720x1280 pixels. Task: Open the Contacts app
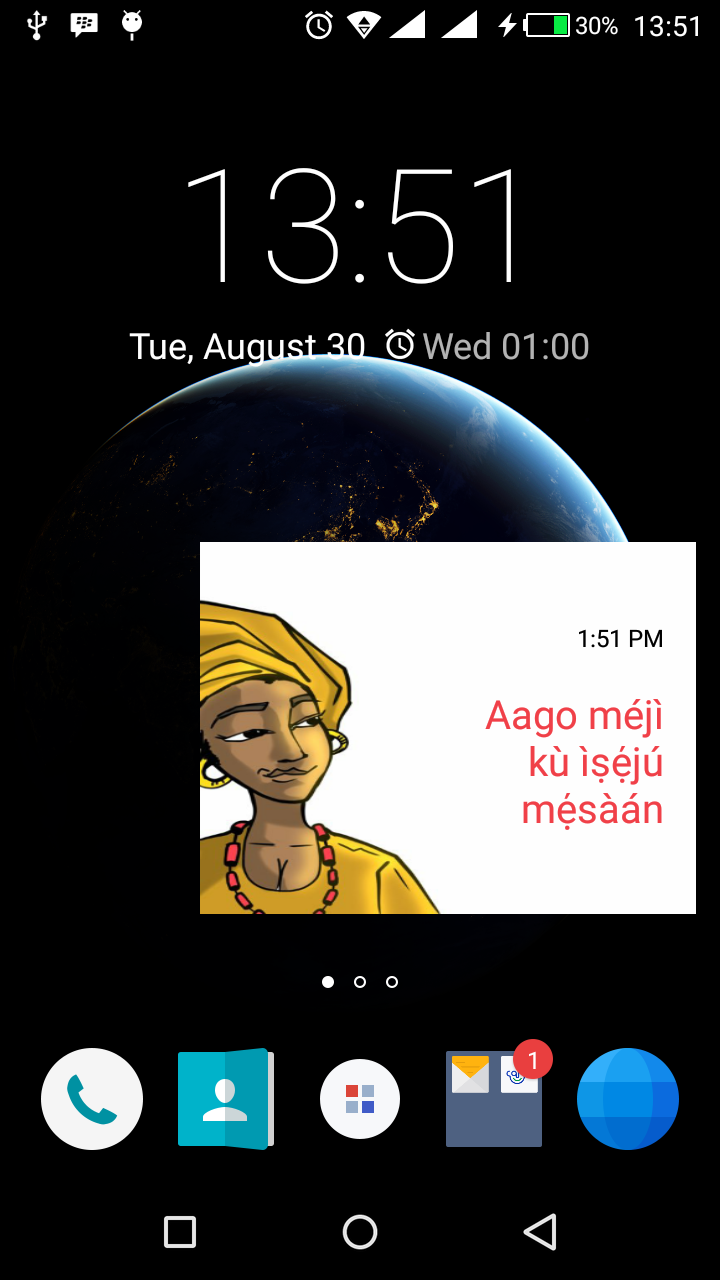[x=225, y=1099]
